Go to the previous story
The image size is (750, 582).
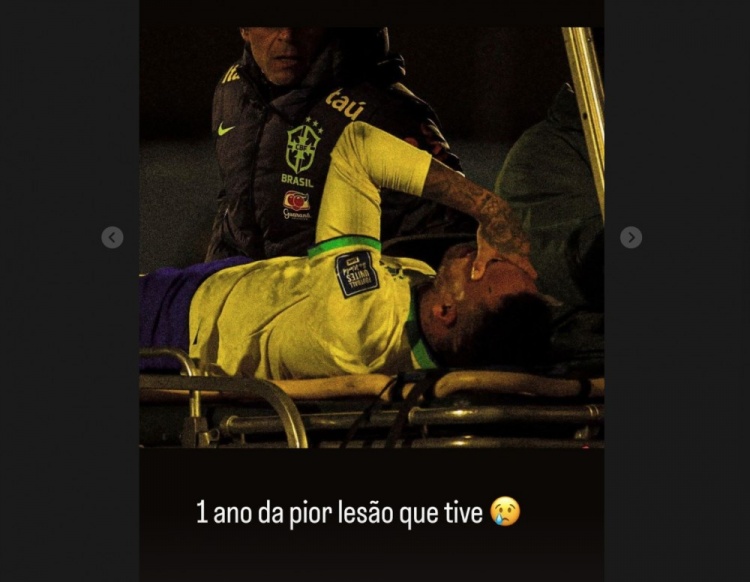click(x=112, y=237)
